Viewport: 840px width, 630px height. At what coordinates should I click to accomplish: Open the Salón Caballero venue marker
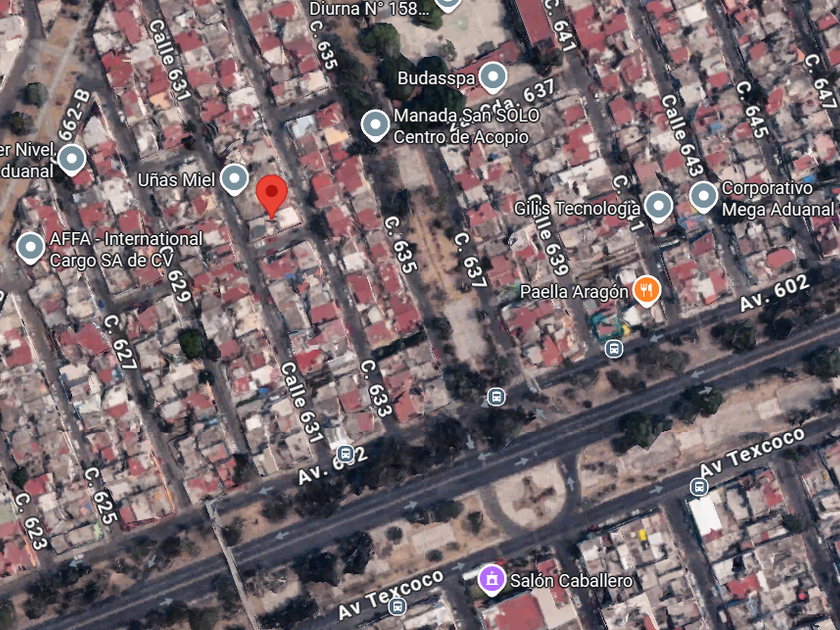click(x=491, y=580)
